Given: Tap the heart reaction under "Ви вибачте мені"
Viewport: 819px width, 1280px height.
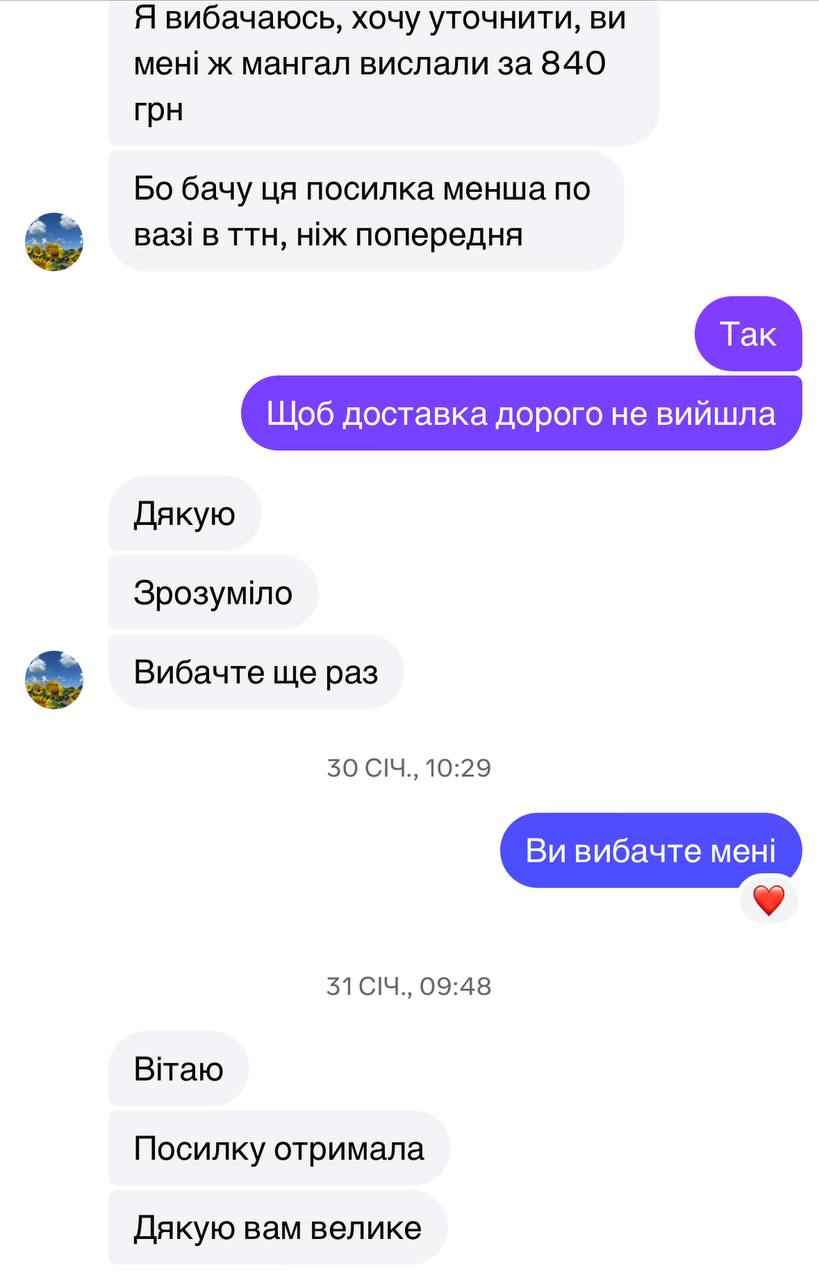Looking at the screenshot, I should (x=768, y=900).
